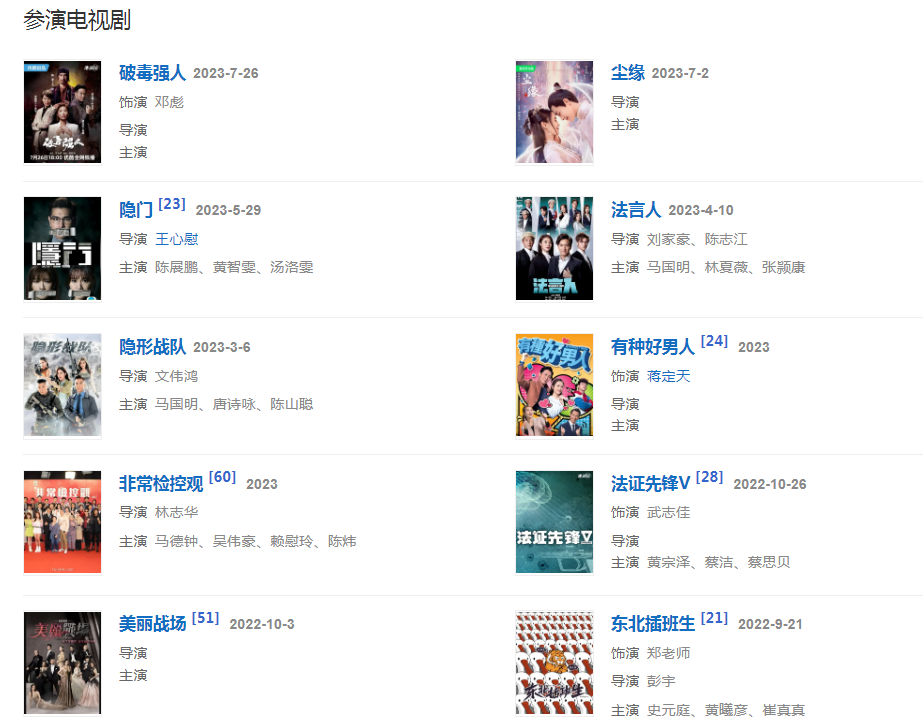Open the 法证先锋V title link
This screenshot has width=923, height=726.
pyautogui.click(x=650, y=484)
